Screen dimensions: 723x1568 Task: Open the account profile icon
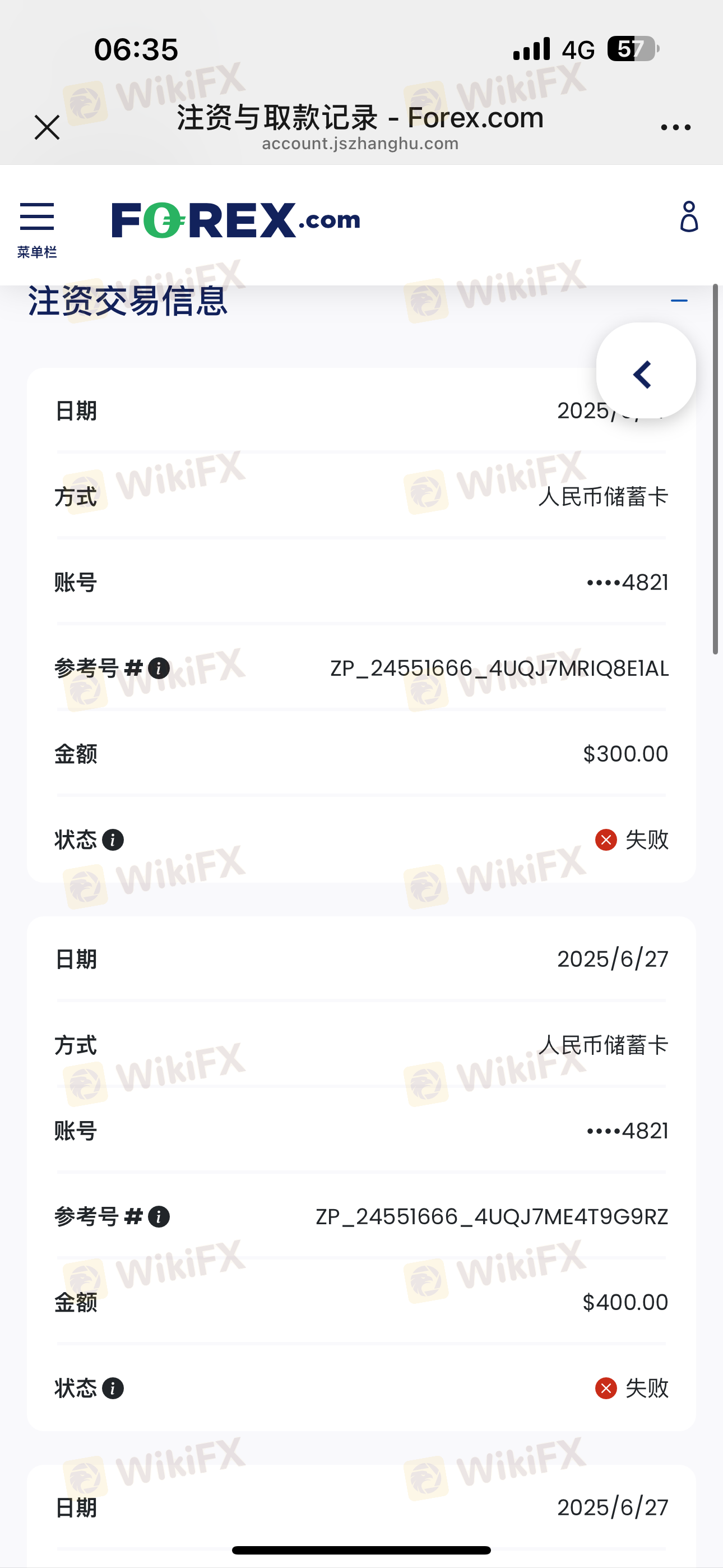tap(689, 216)
